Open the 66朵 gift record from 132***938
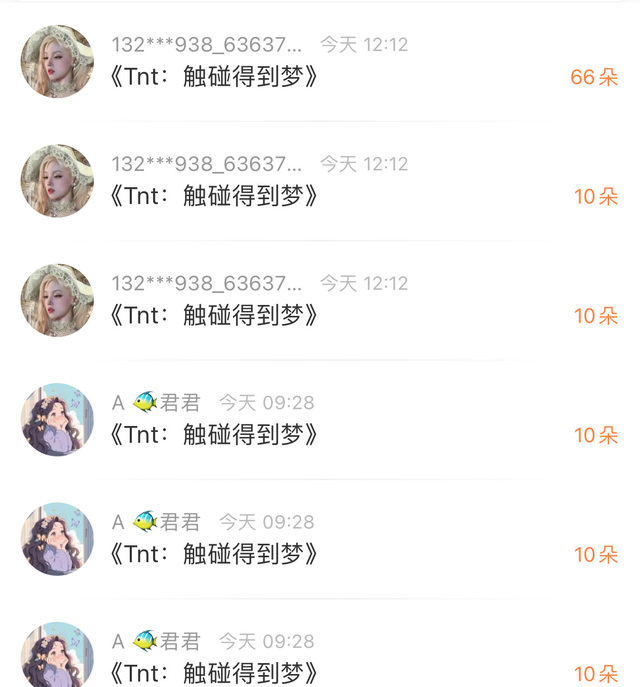The width and height of the screenshot is (640, 687). point(320,61)
